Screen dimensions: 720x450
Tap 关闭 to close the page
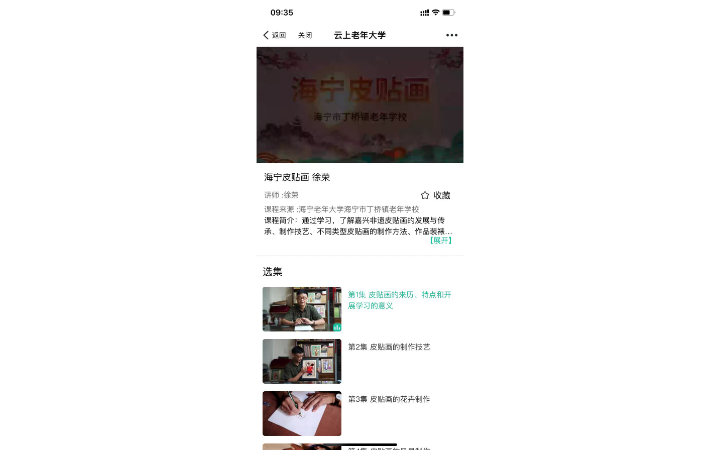(x=305, y=35)
